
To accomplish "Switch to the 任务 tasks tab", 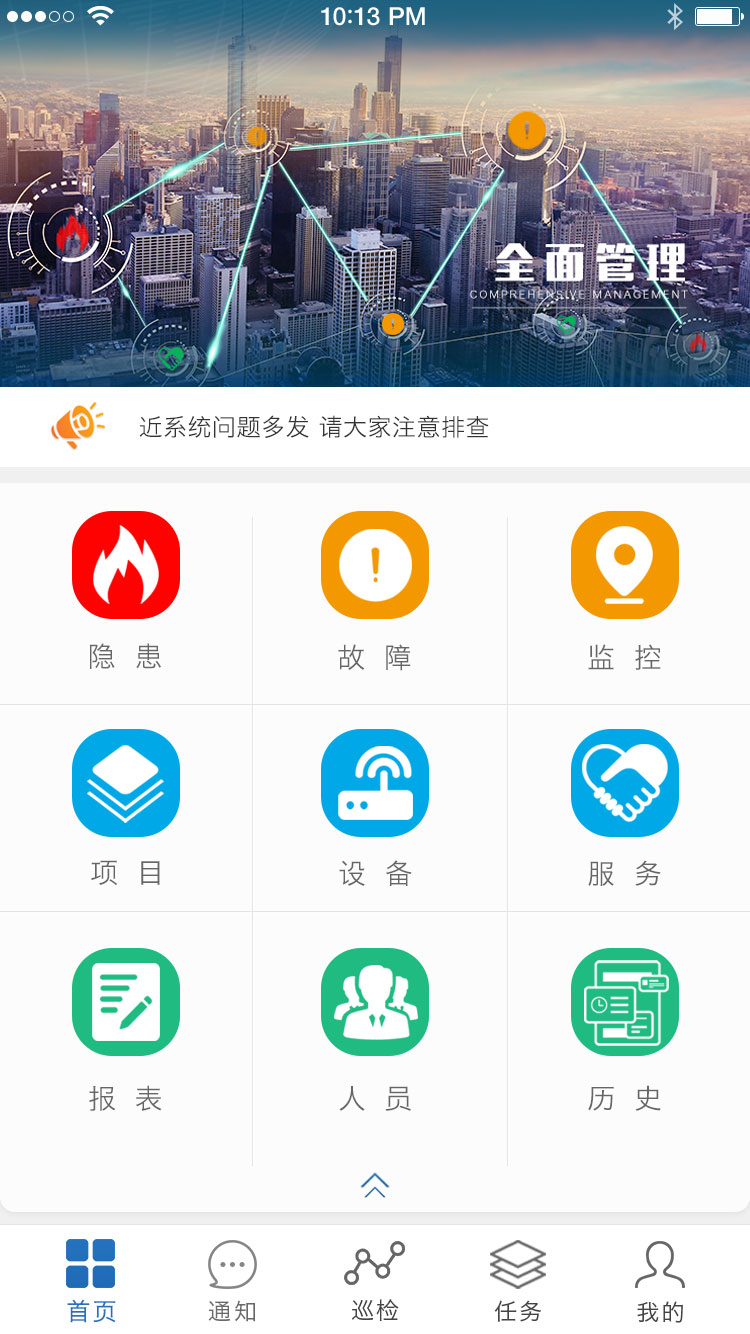I will point(516,1283).
